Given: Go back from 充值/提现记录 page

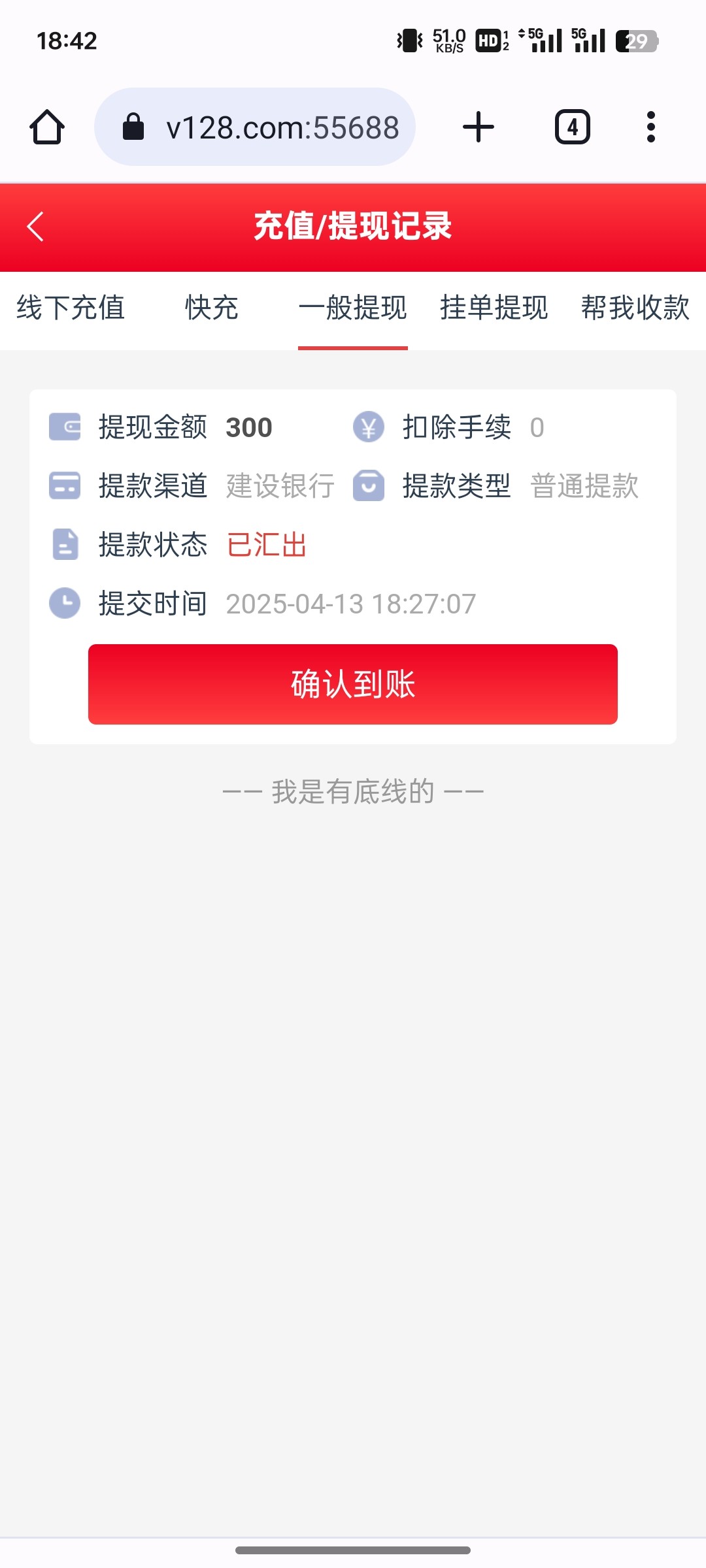Looking at the screenshot, I should 36,227.
